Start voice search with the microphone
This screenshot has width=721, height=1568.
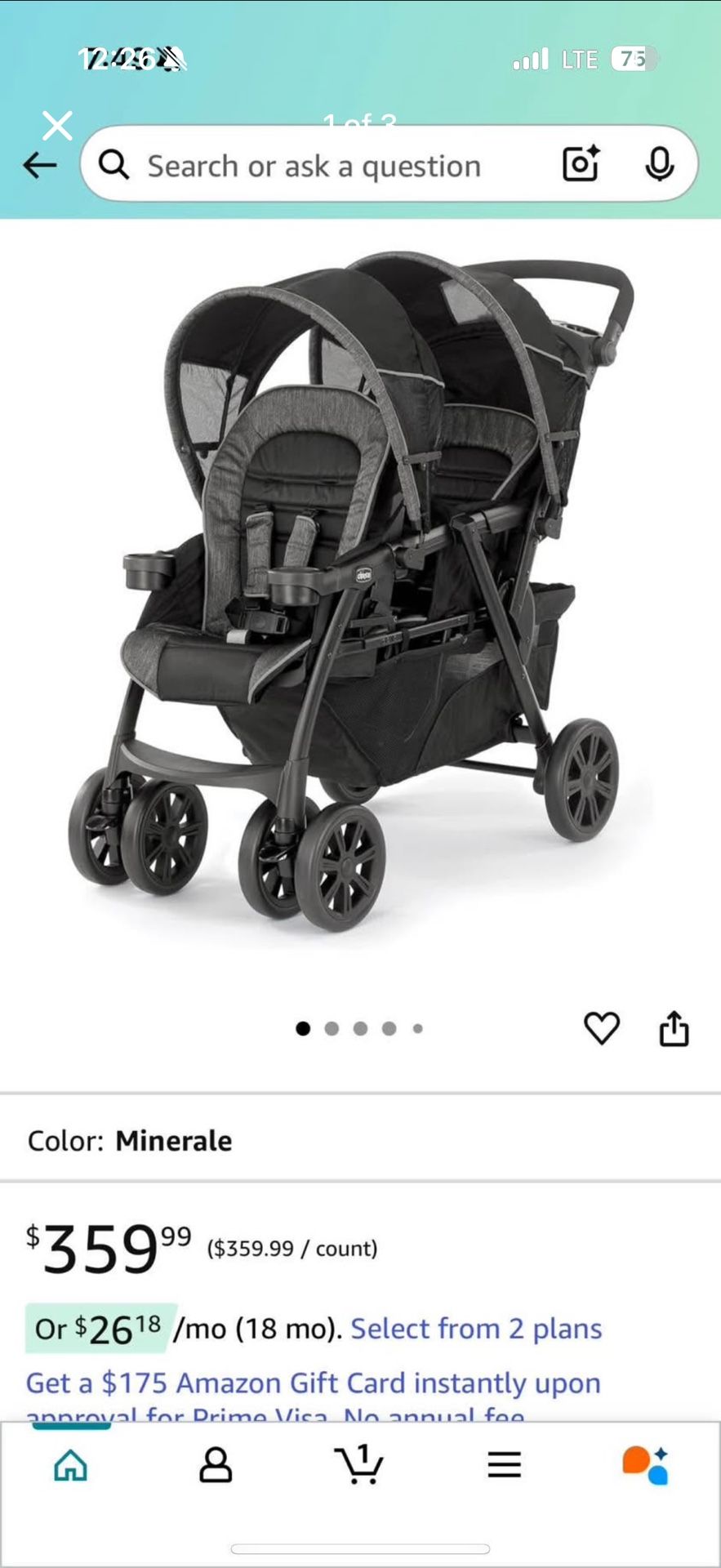[x=659, y=164]
